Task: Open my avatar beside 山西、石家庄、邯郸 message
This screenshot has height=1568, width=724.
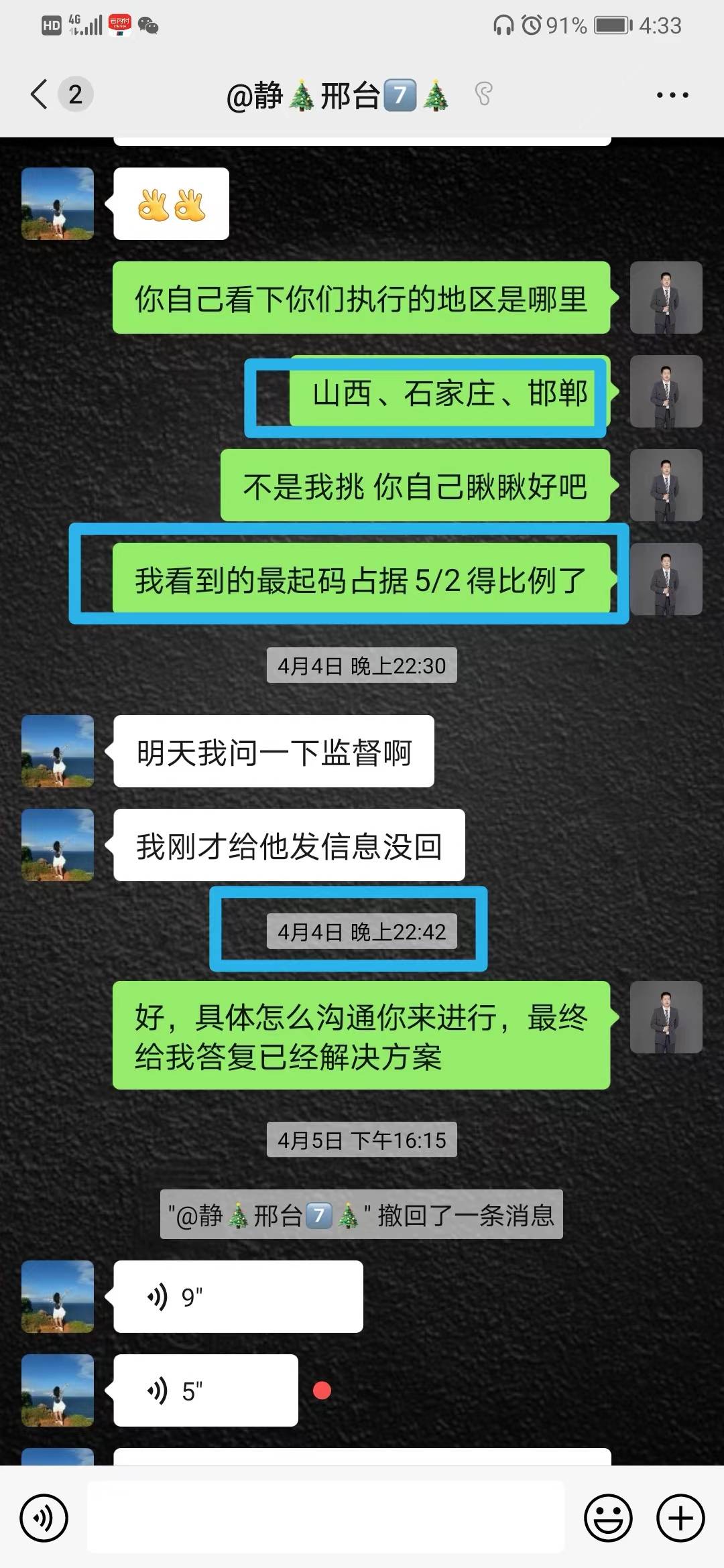Action: [666, 391]
